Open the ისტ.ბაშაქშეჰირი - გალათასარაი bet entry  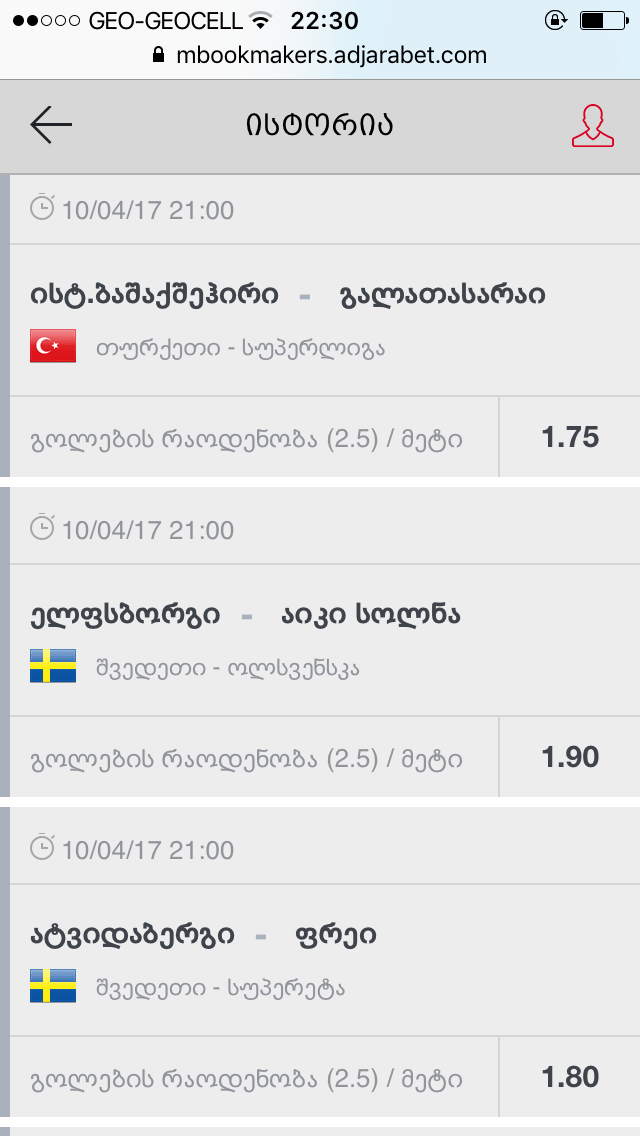pos(288,296)
